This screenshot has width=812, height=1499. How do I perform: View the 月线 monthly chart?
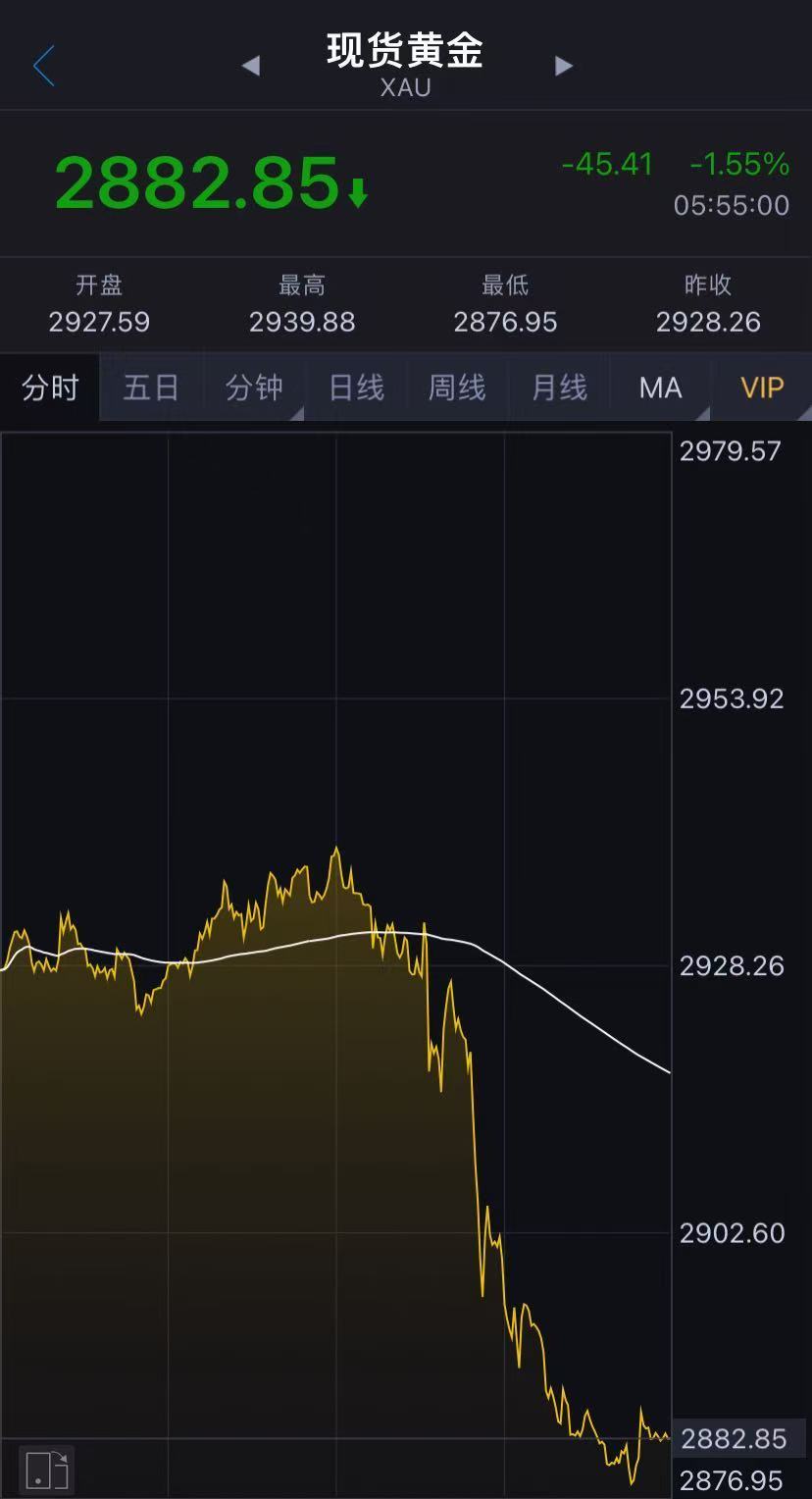(559, 388)
